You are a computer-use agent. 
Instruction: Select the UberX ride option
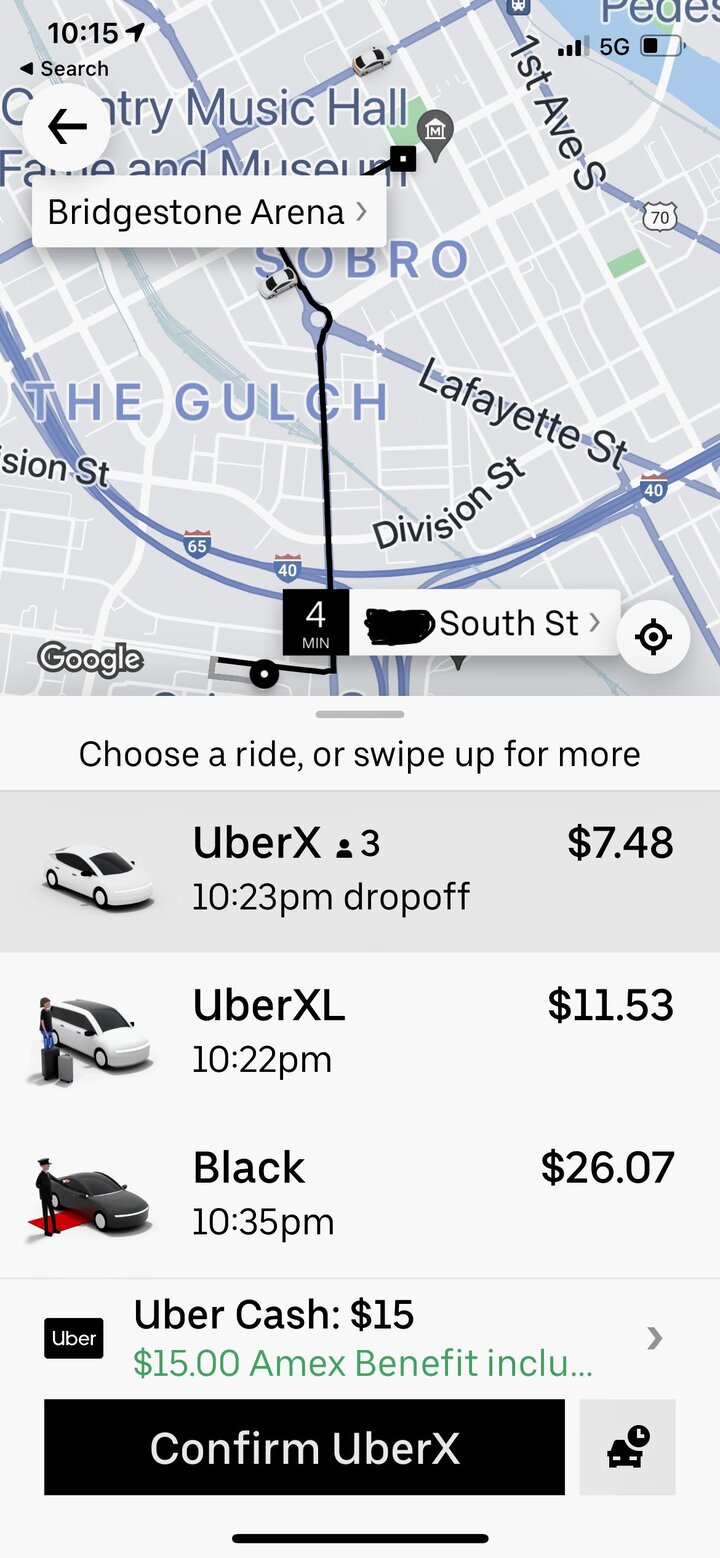tap(360, 870)
